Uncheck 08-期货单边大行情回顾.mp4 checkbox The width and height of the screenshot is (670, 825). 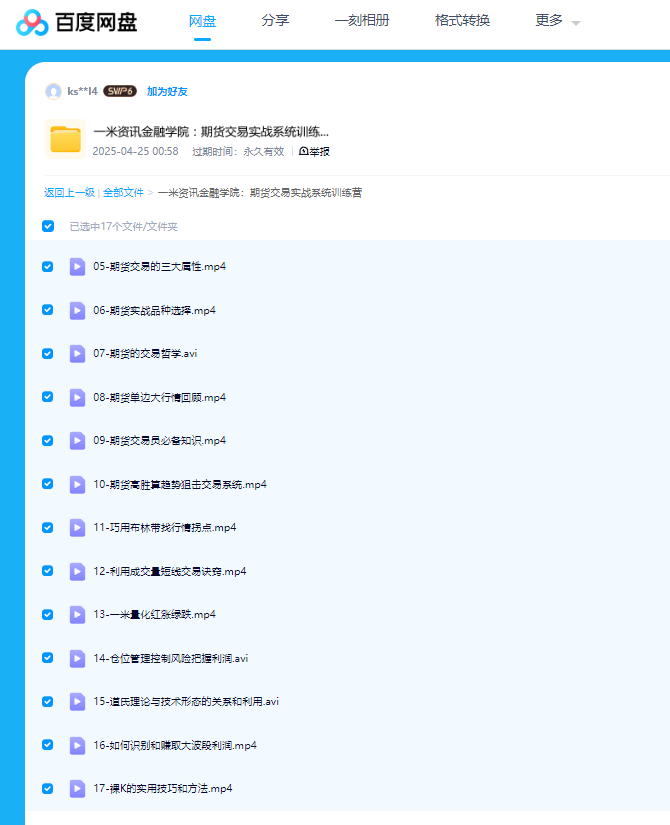click(x=48, y=397)
